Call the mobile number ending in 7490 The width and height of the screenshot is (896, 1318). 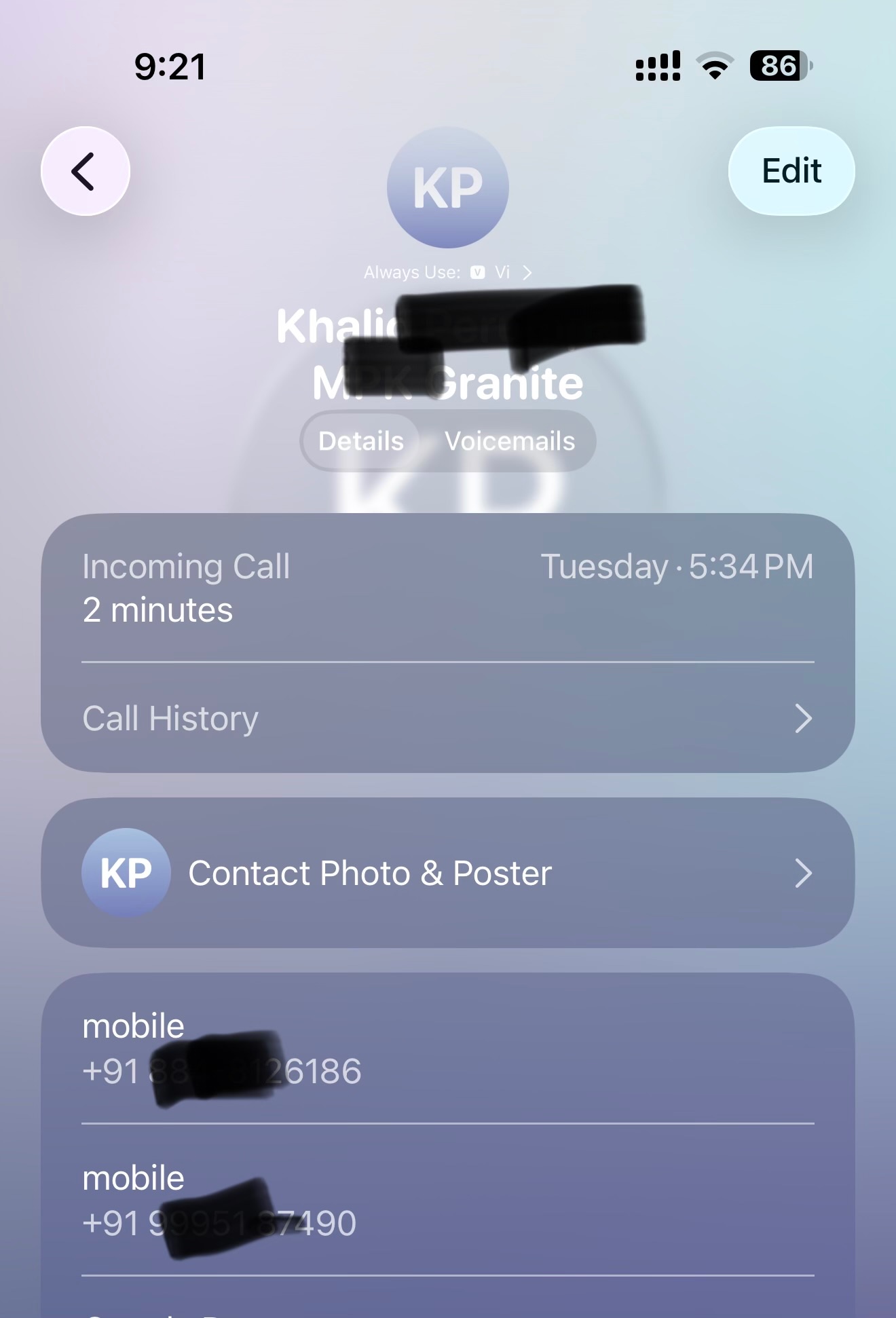point(448,1200)
